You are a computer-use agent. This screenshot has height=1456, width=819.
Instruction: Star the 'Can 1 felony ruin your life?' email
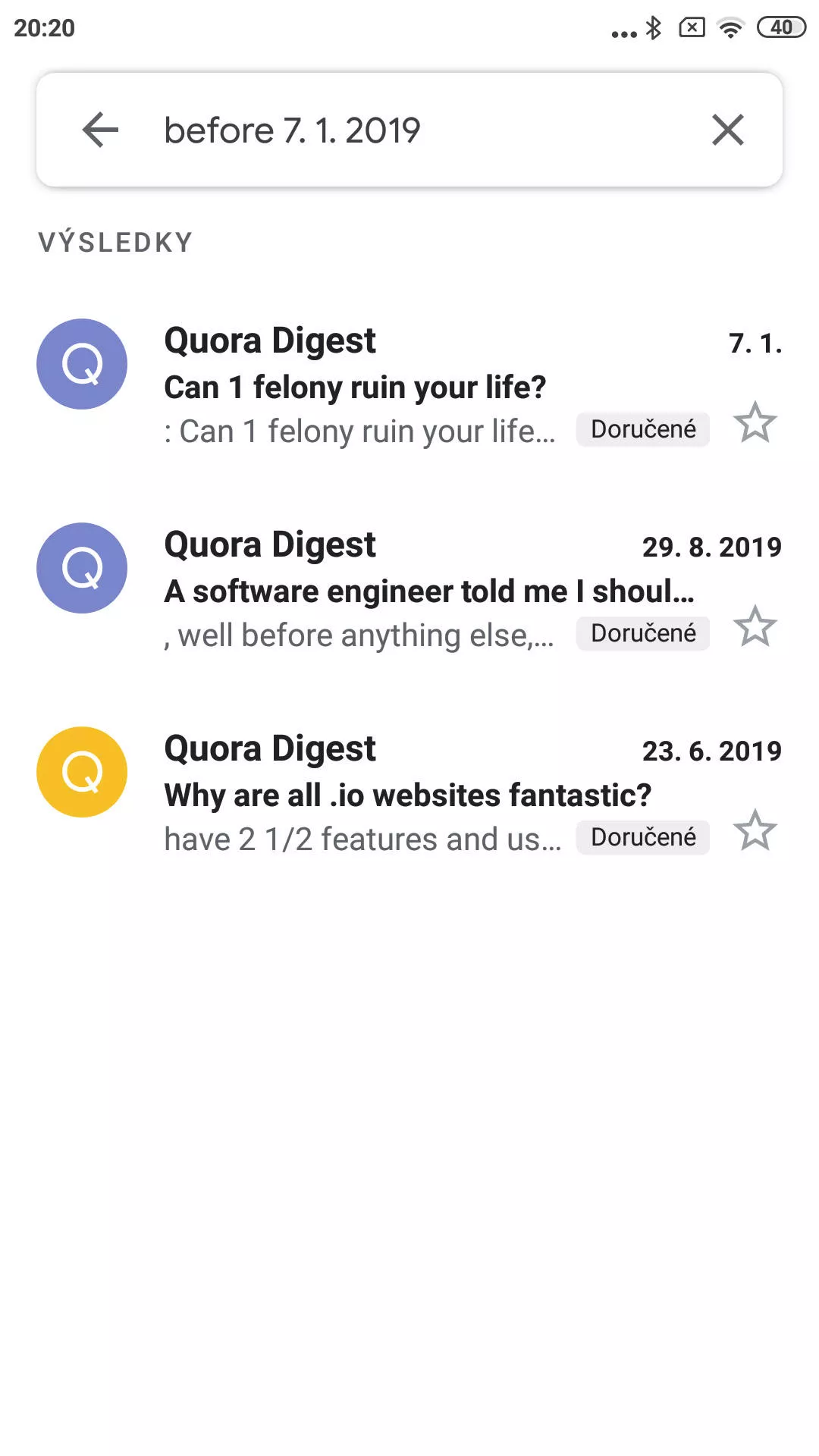(755, 422)
